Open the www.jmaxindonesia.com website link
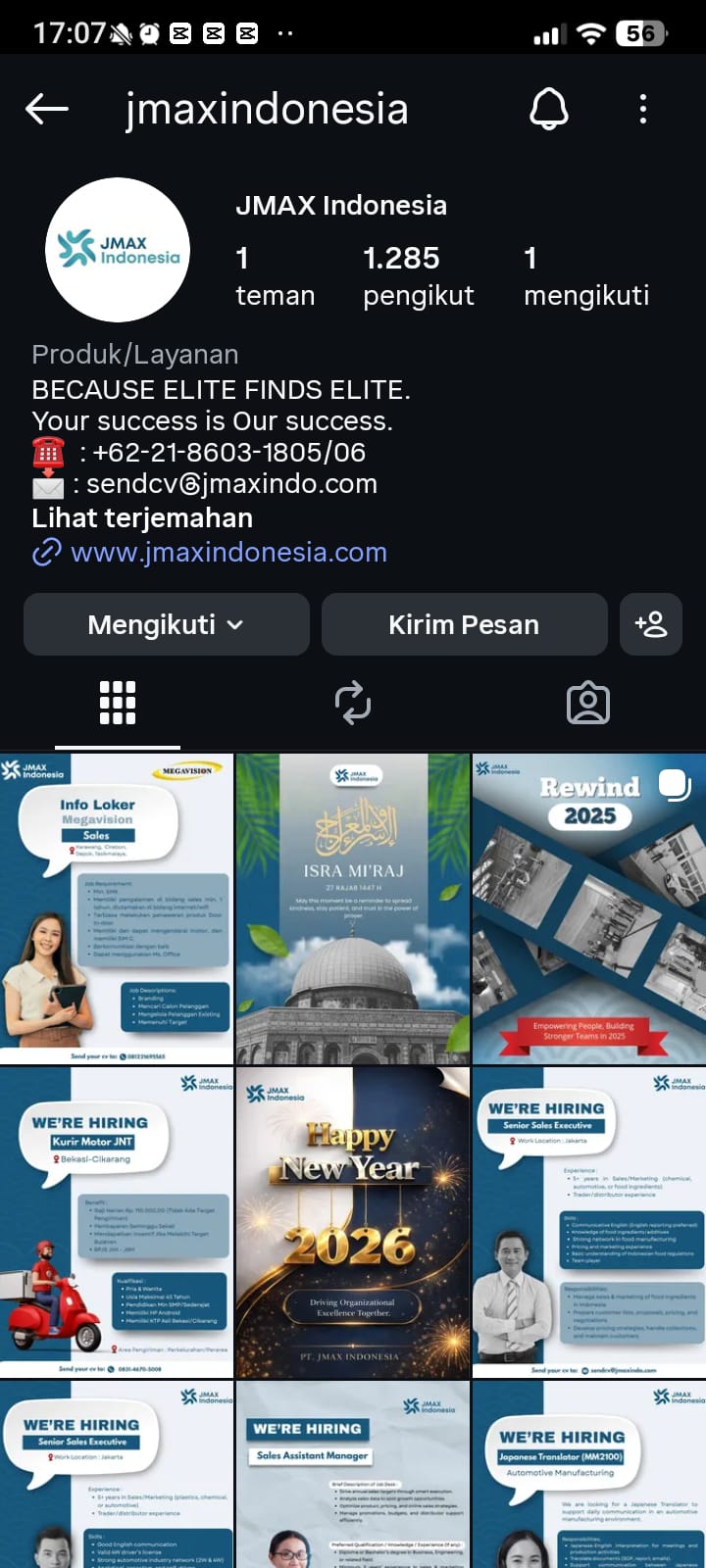Viewport: 706px width, 1568px height. click(x=228, y=552)
